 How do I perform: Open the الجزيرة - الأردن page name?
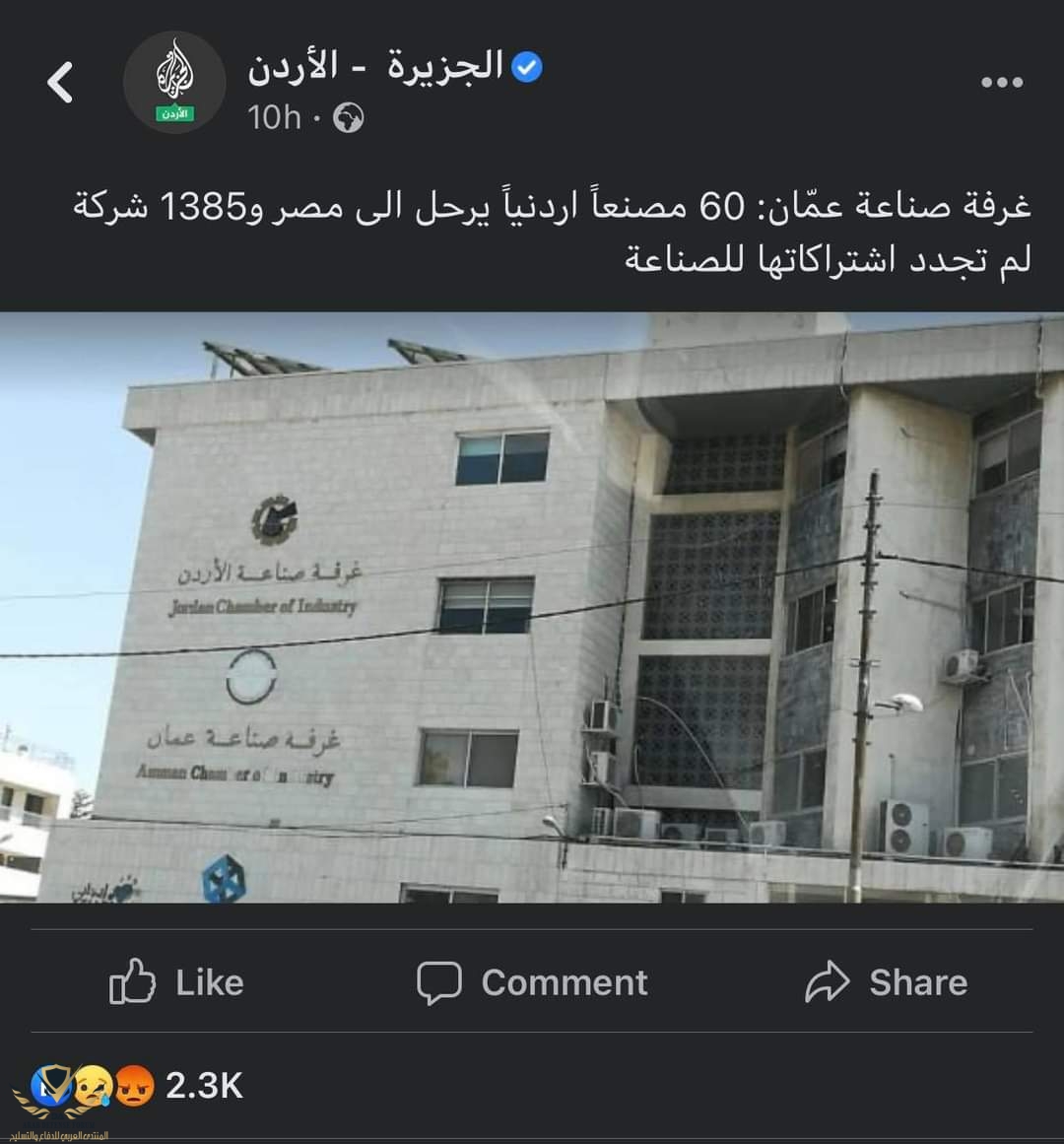pos(376,67)
